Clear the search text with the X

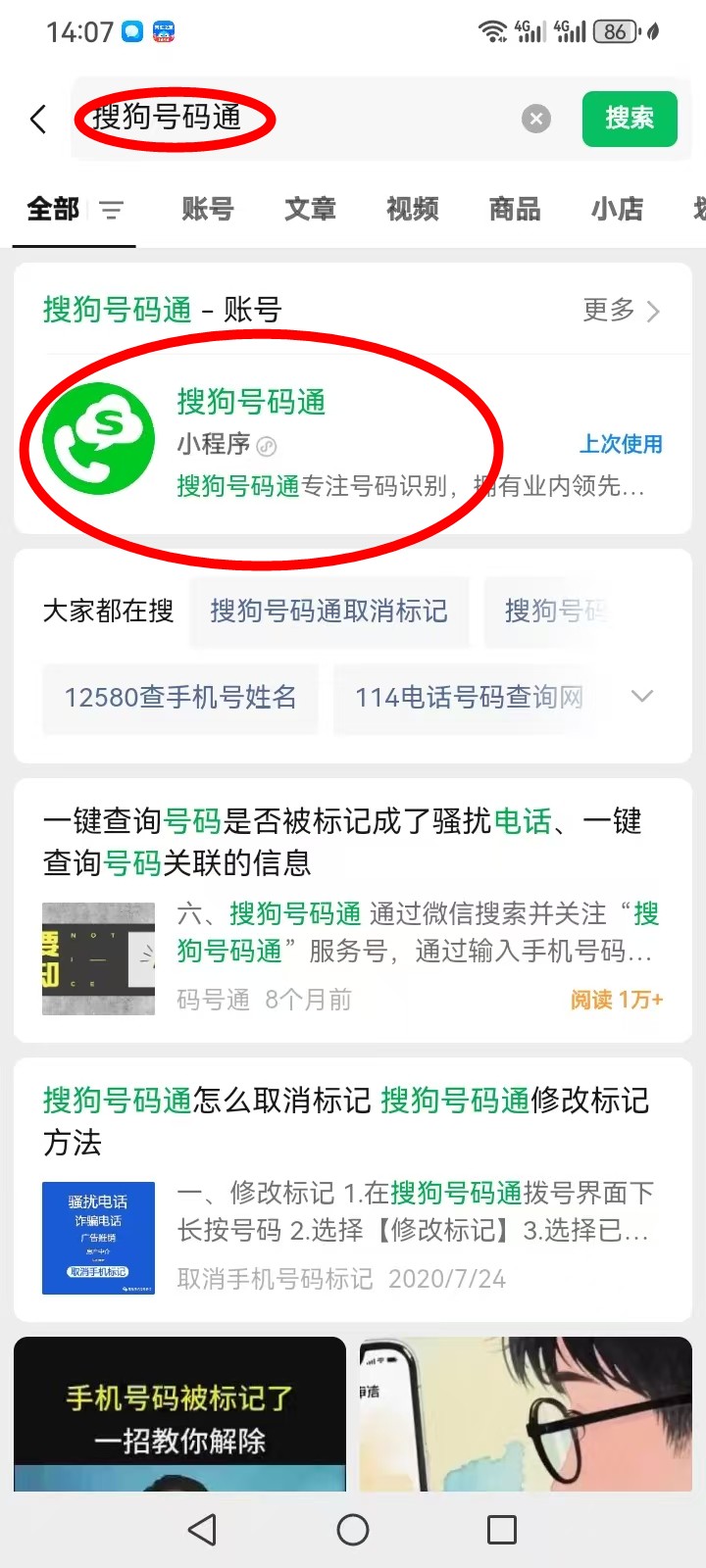click(535, 120)
